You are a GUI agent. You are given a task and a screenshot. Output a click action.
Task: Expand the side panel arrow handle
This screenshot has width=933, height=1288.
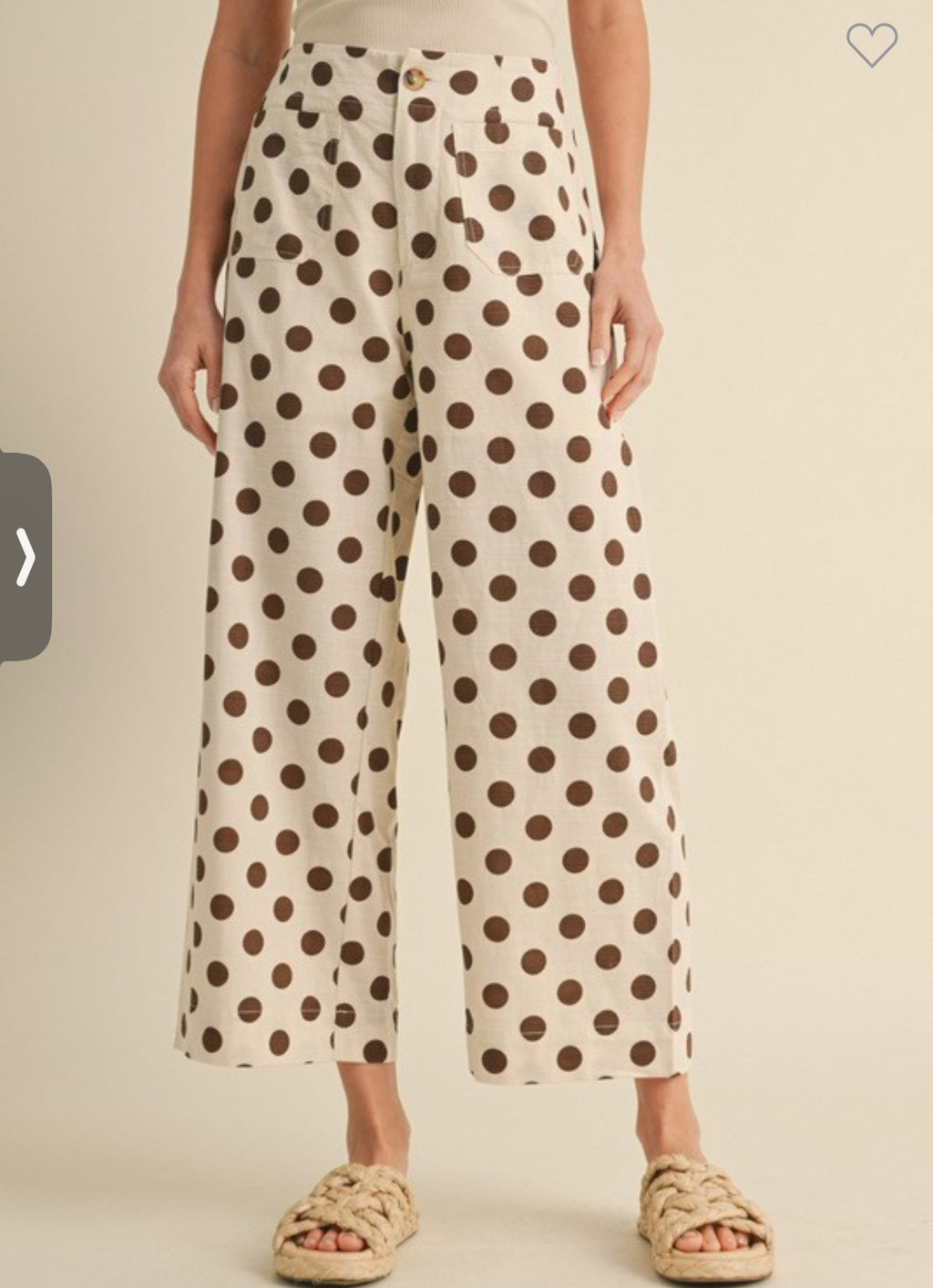tap(26, 557)
